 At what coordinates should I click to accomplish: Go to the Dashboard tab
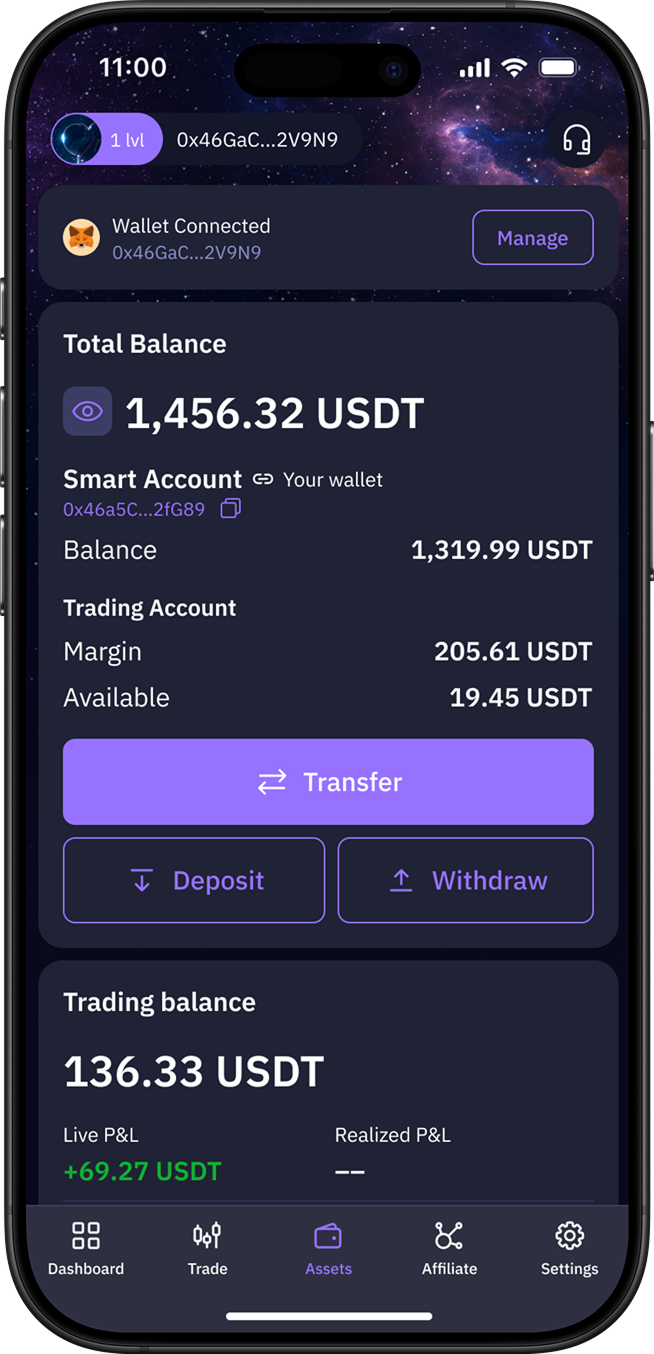tap(86, 1248)
